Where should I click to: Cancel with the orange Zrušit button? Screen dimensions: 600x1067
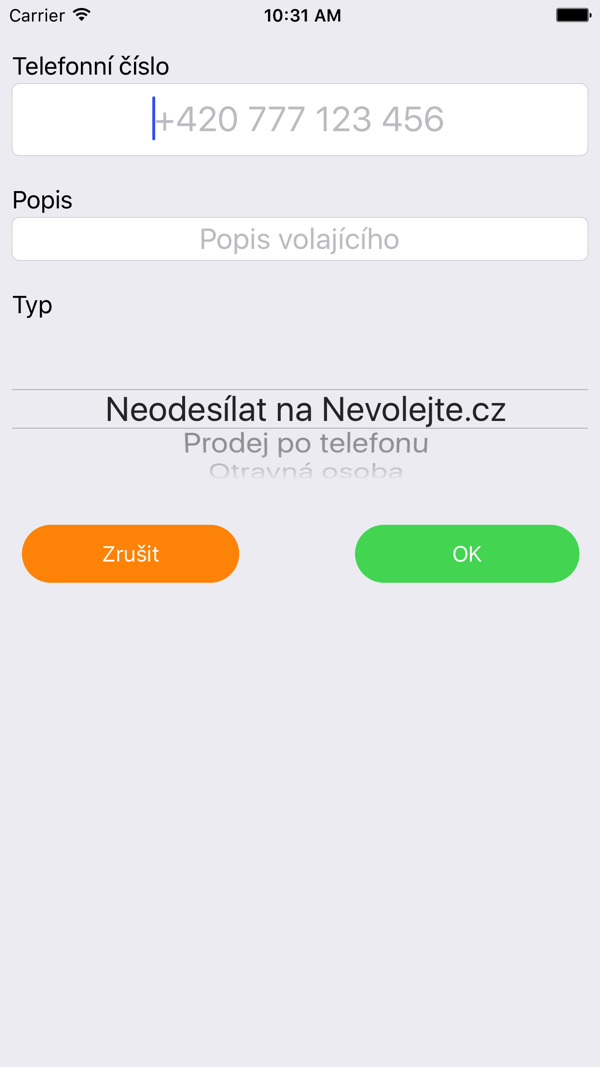coord(131,554)
